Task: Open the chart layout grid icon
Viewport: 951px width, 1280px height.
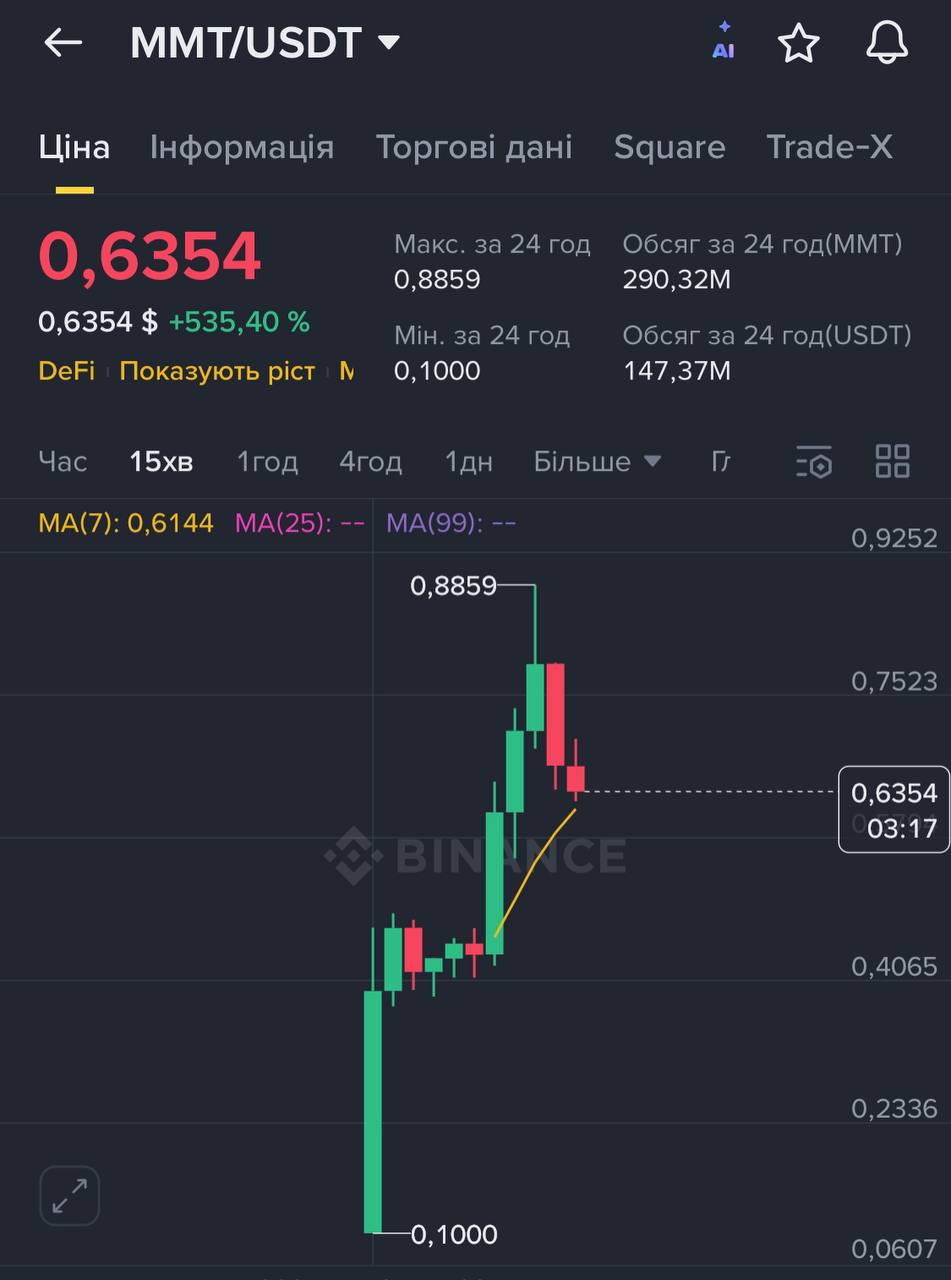Action: click(892, 462)
